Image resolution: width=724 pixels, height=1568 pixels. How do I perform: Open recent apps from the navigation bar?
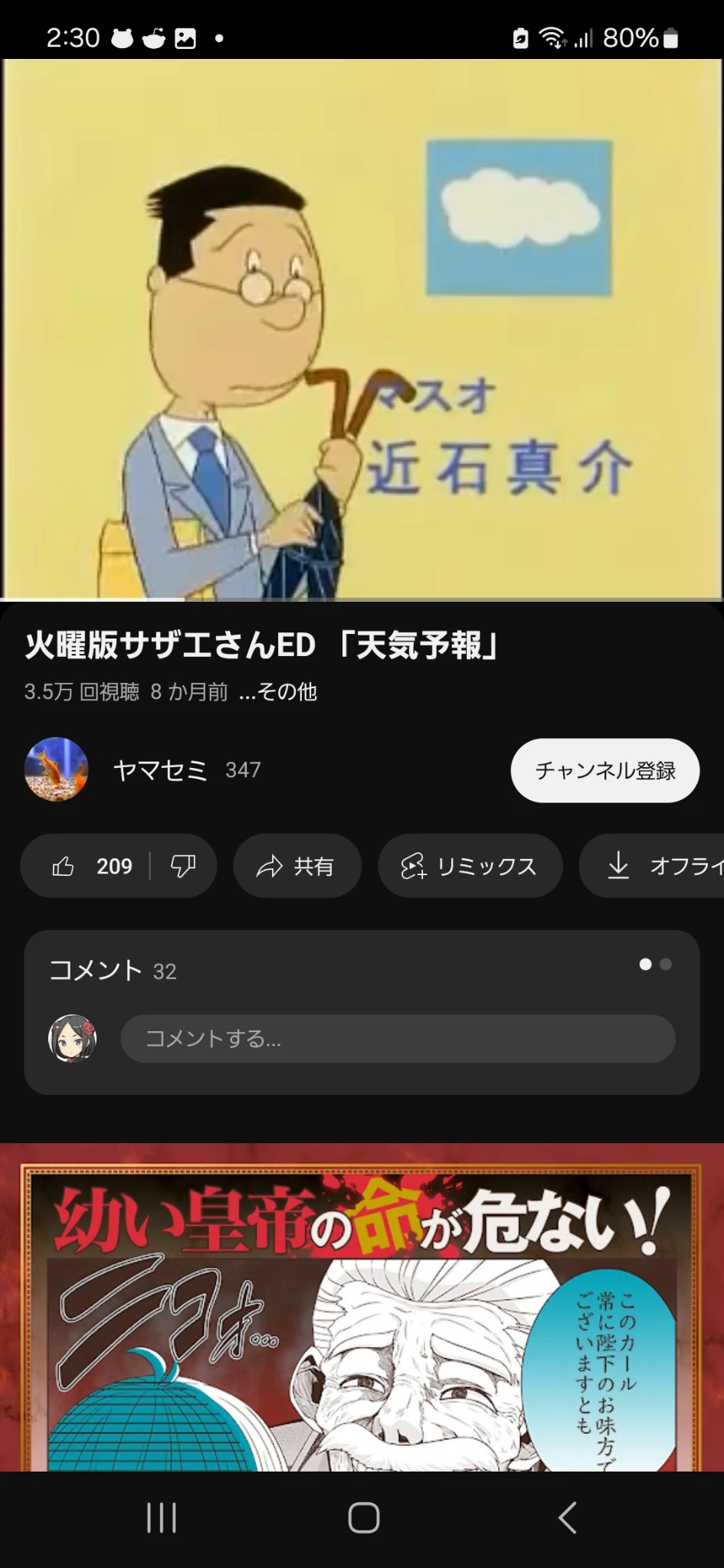(161, 1517)
